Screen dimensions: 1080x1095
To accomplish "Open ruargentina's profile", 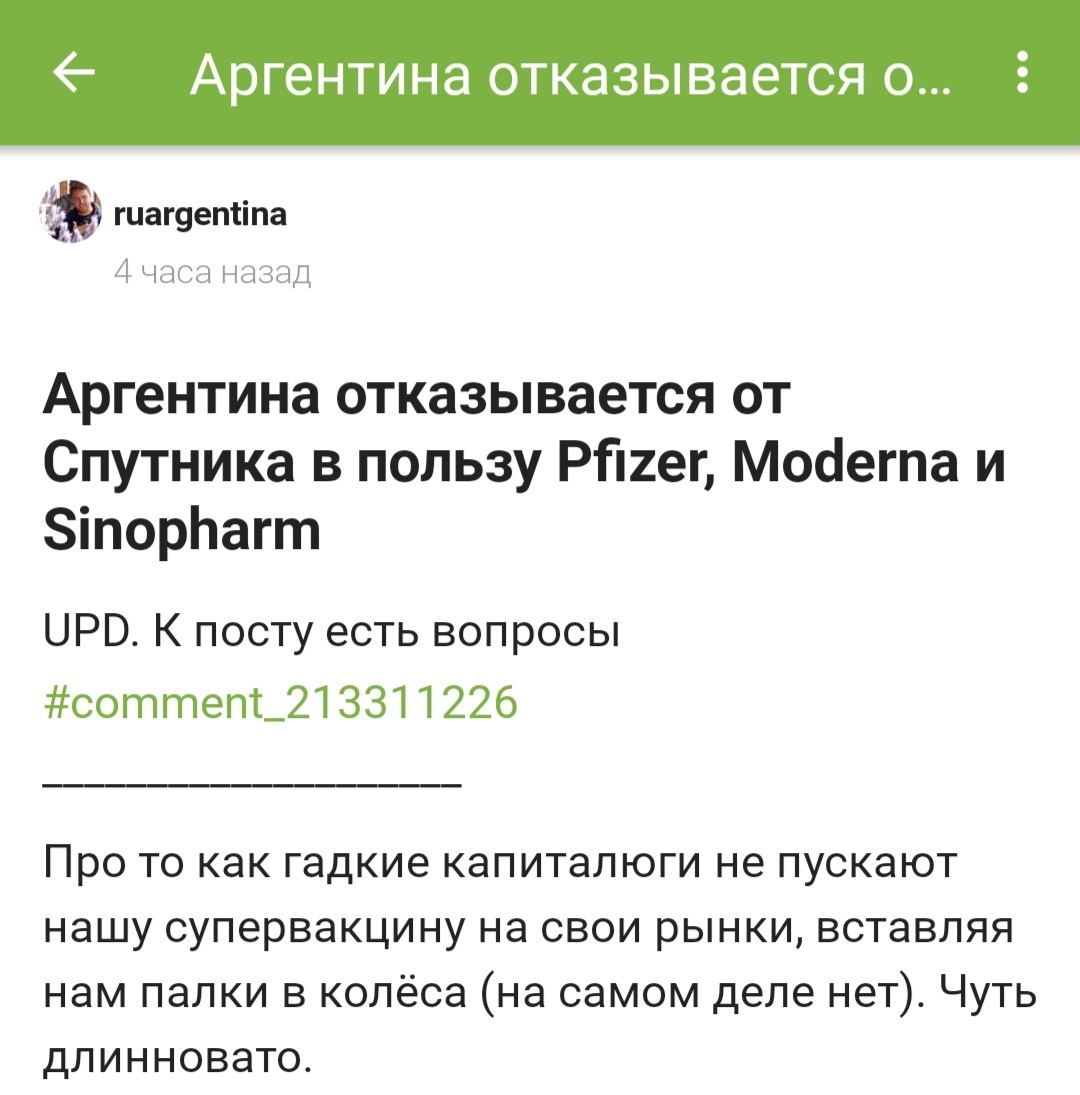I will [x=201, y=214].
